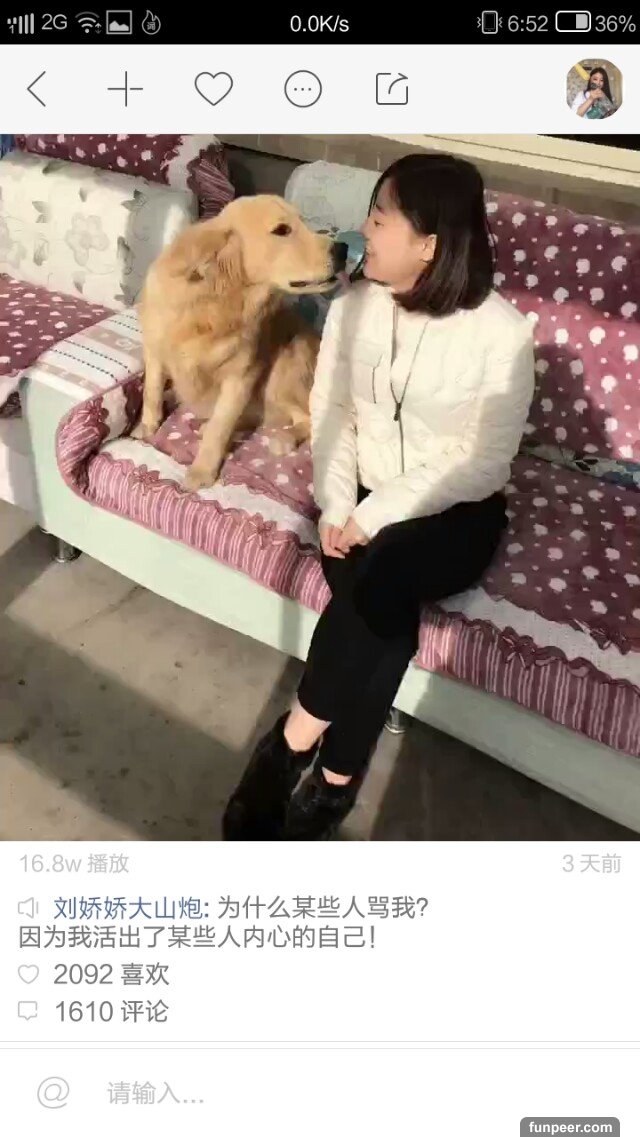The height and width of the screenshot is (1137, 640).
Task: Go back with the top-left arrow
Action: 37,89
